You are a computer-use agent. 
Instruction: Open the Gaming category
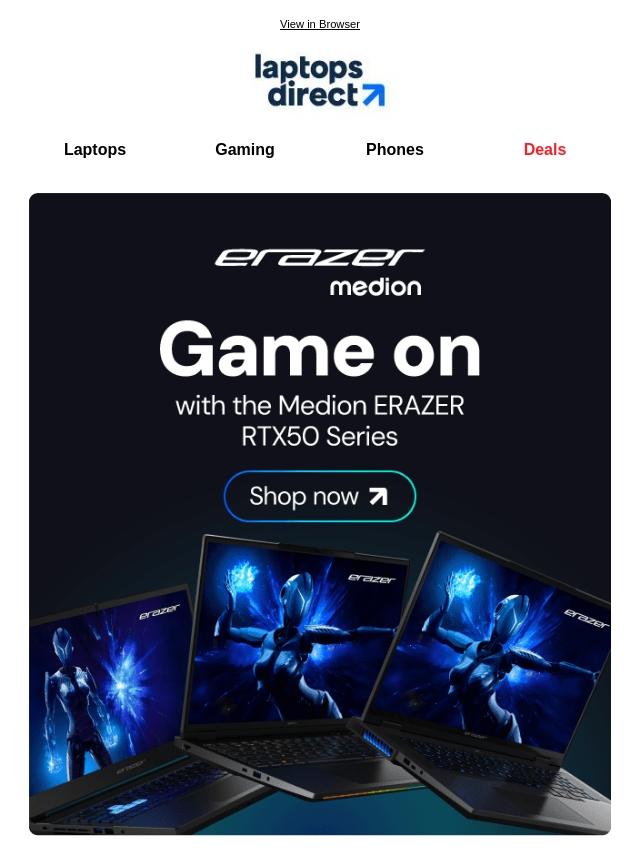click(x=244, y=149)
